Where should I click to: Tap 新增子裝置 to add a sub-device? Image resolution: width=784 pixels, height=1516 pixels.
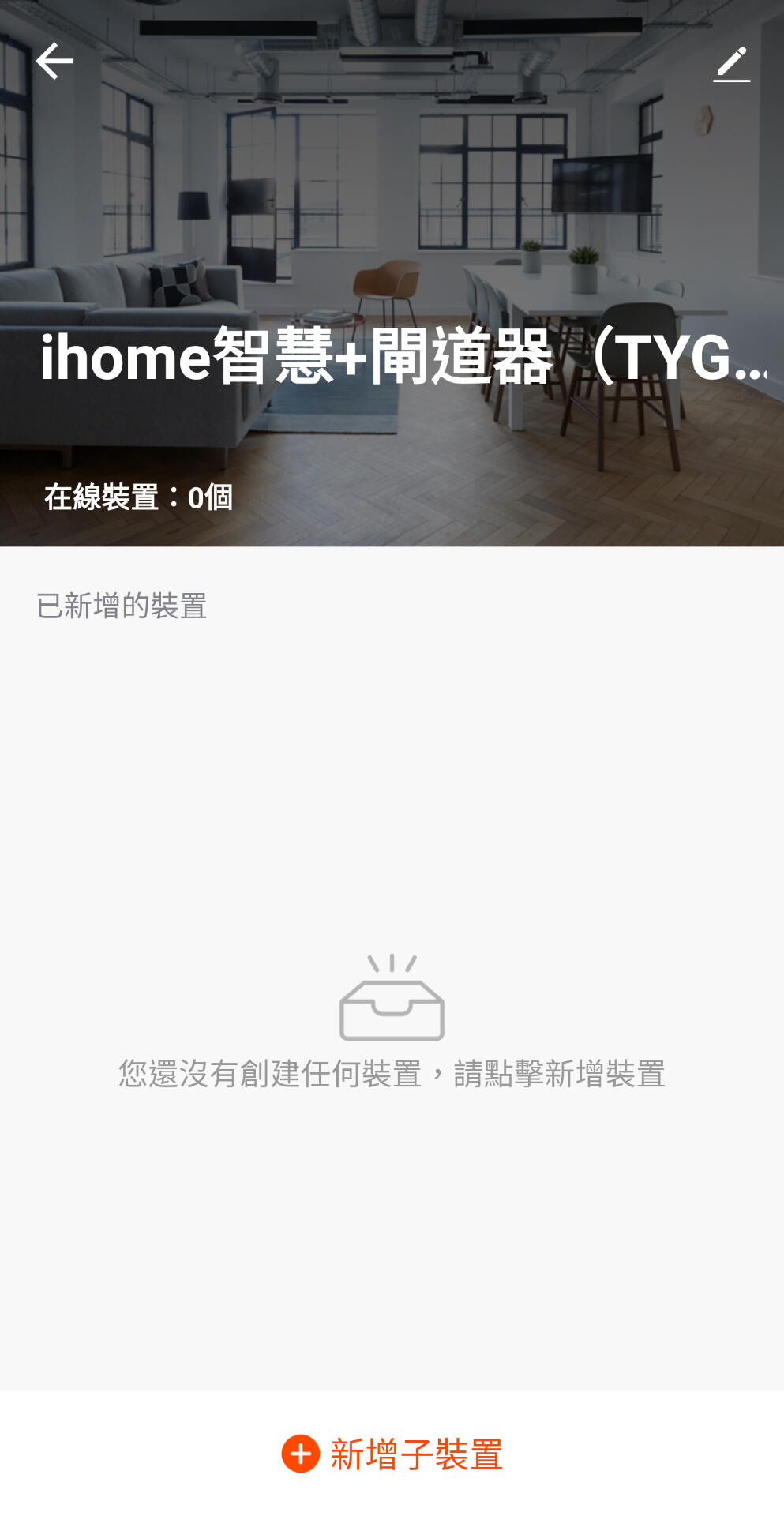[x=392, y=1454]
